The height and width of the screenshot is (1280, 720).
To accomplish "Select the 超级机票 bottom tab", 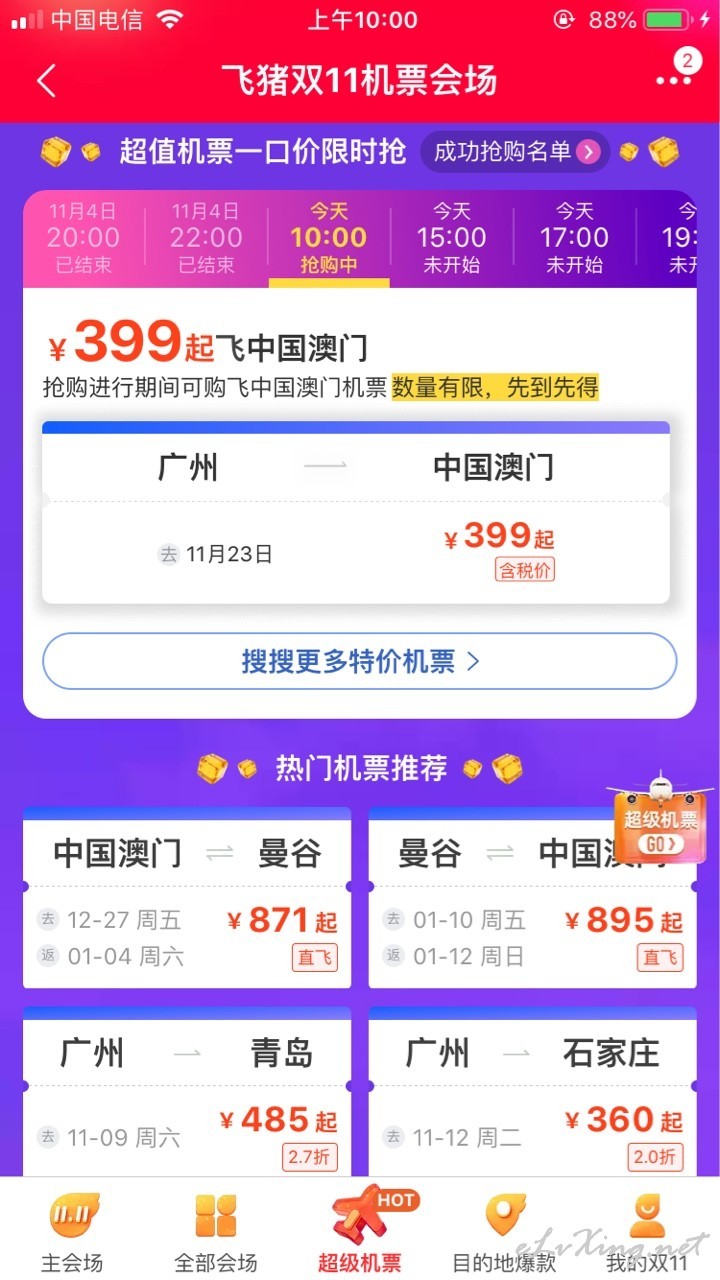I will point(361,1232).
